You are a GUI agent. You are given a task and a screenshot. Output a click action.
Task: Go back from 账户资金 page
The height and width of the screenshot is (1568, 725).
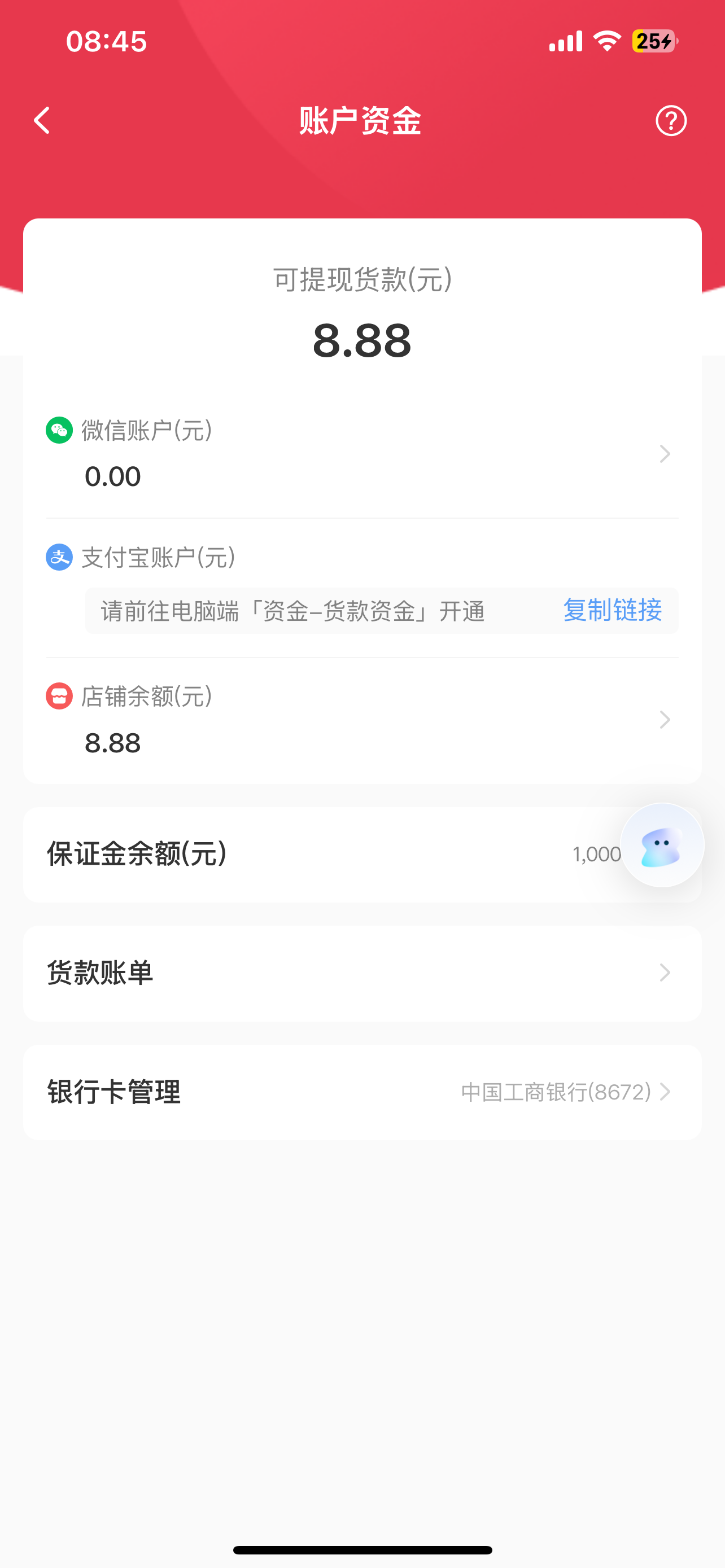point(42,121)
